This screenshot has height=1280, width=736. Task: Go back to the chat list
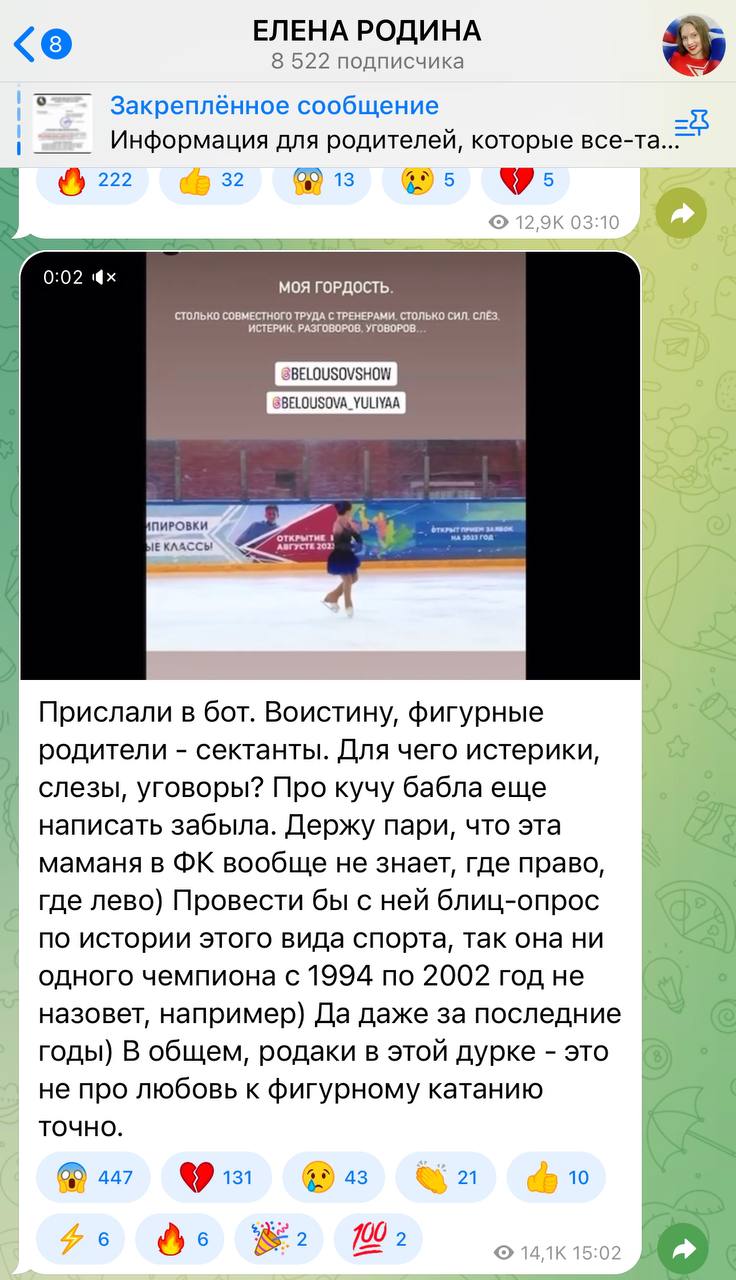(x=40, y=44)
